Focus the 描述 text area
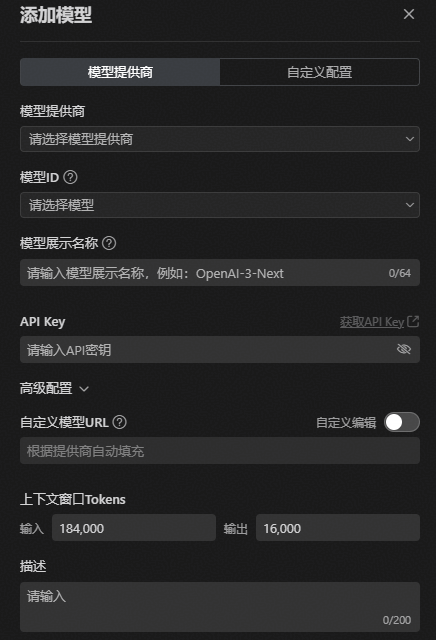 pyautogui.click(x=220, y=607)
